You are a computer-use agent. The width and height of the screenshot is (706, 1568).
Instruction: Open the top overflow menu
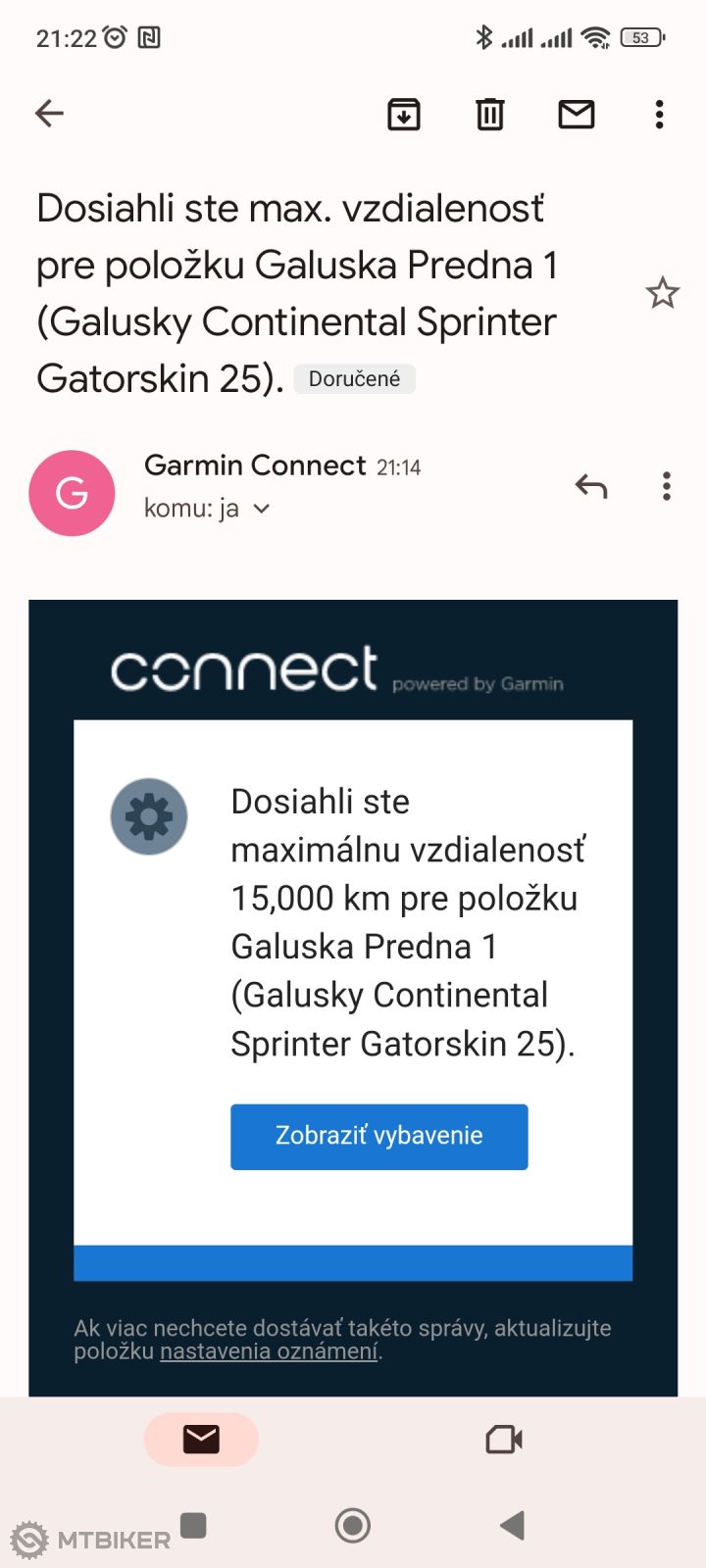tap(659, 115)
